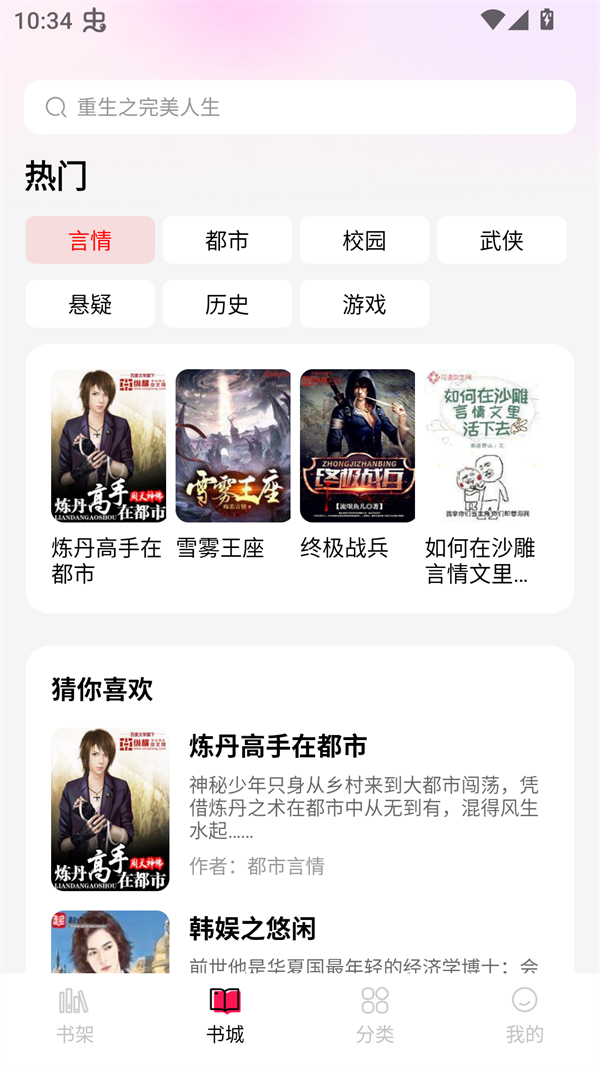Image resolution: width=600 pixels, height=1066 pixels.
Task: Open 炼丹高手在都市 in the hot row
Action: click(109, 446)
